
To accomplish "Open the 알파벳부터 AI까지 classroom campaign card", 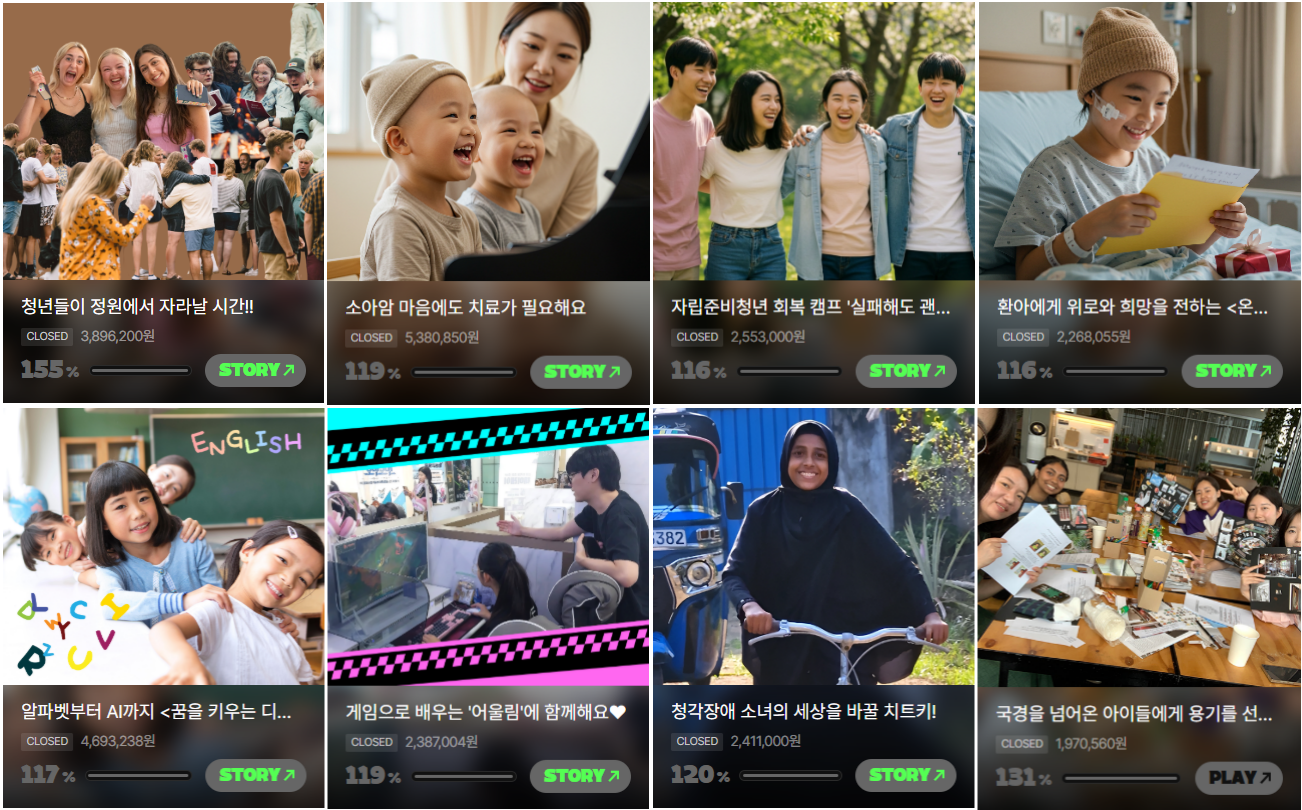I will click(x=163, y=545).
